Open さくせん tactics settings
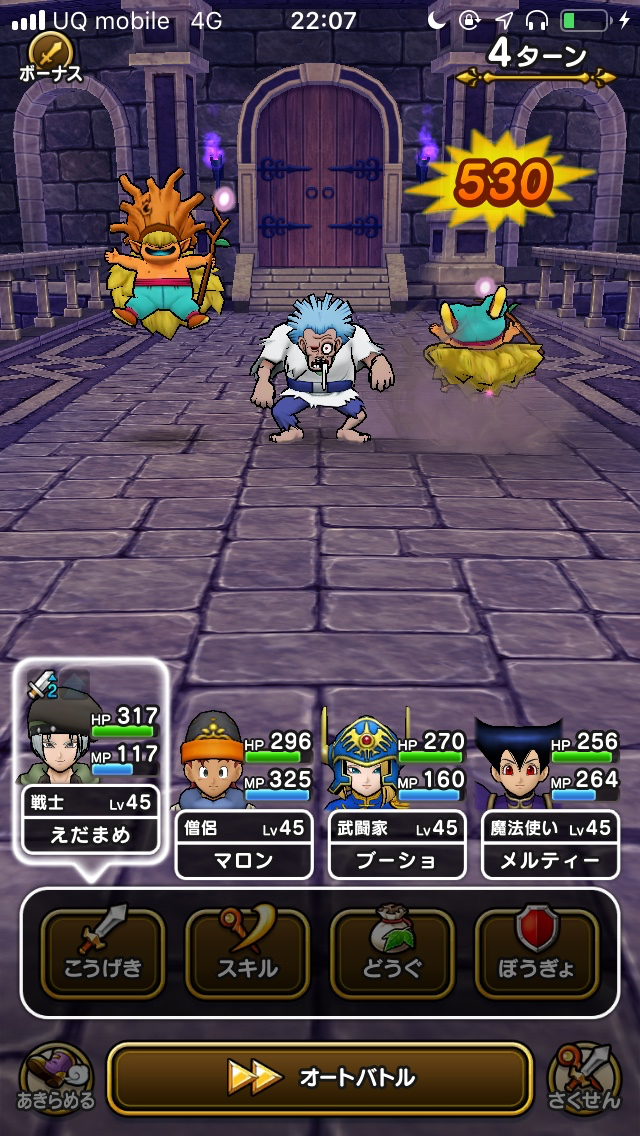640x1136 pixels. [584, 1079]
